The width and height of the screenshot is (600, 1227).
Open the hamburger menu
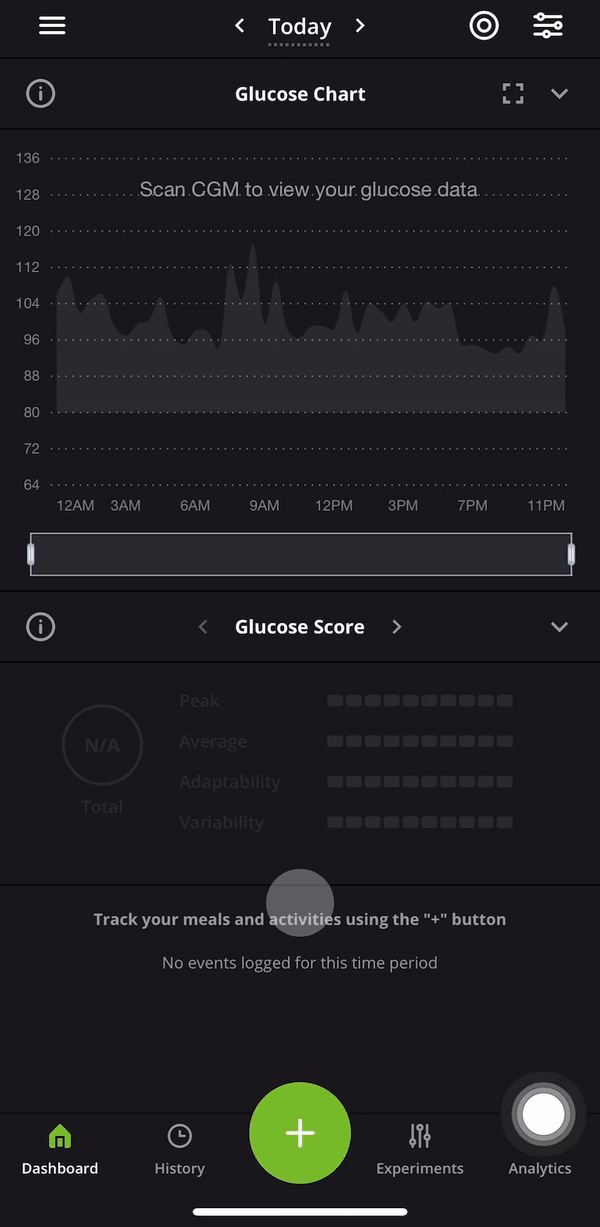tap(52, 26)
